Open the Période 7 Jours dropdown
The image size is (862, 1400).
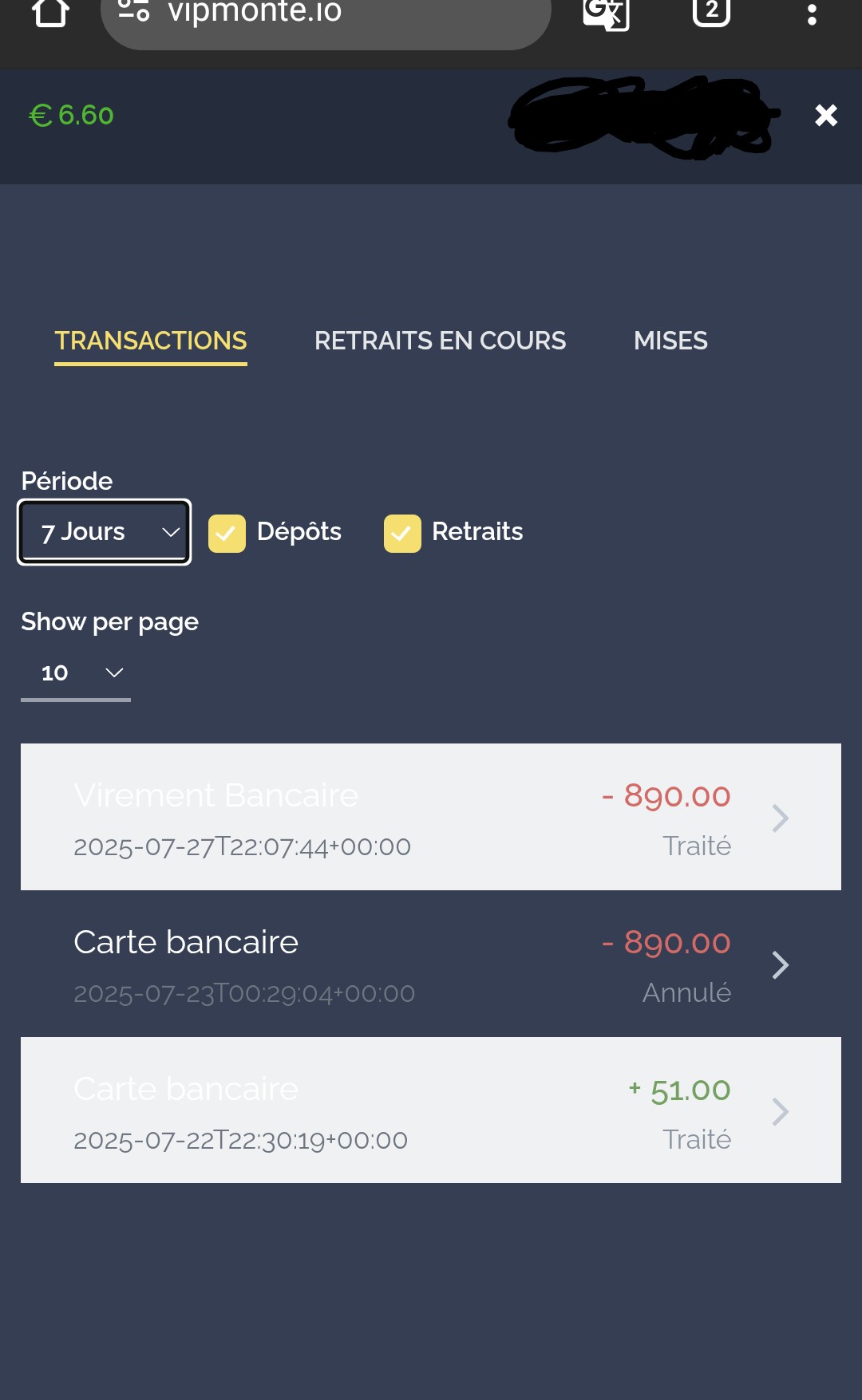105,532
